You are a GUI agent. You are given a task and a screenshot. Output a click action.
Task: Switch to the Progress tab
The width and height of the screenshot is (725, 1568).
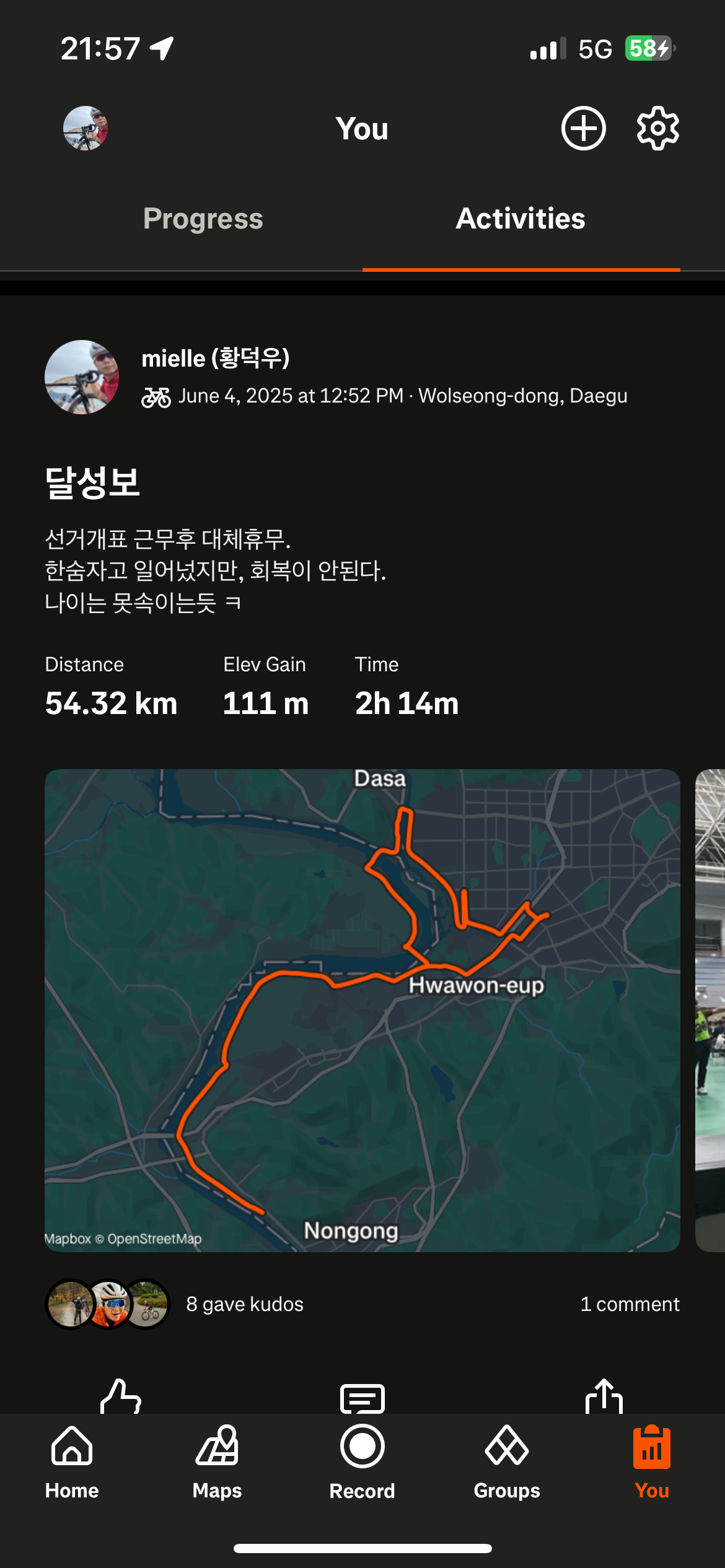tap(203, 219)
